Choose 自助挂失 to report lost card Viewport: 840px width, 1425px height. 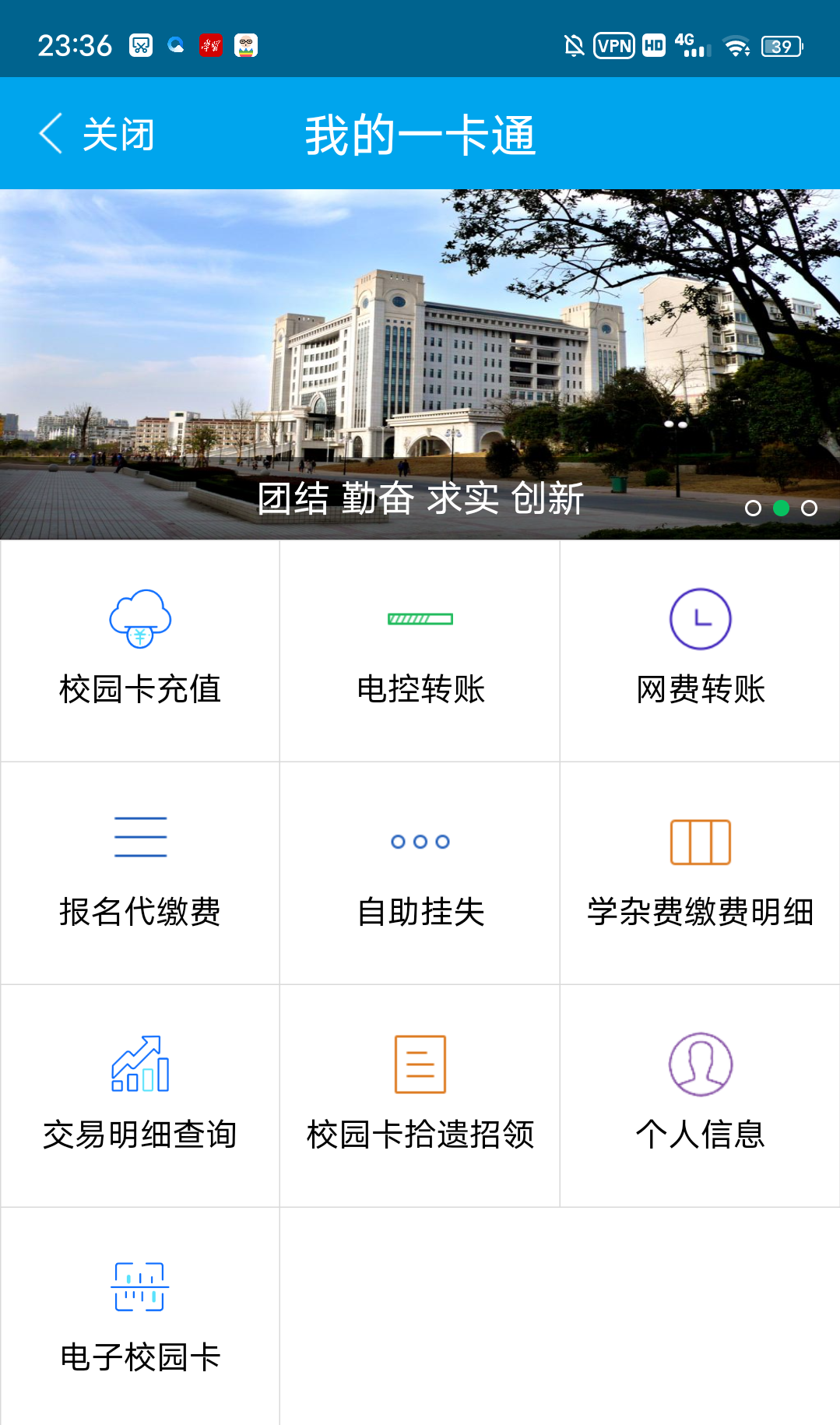tap(420, 873)
